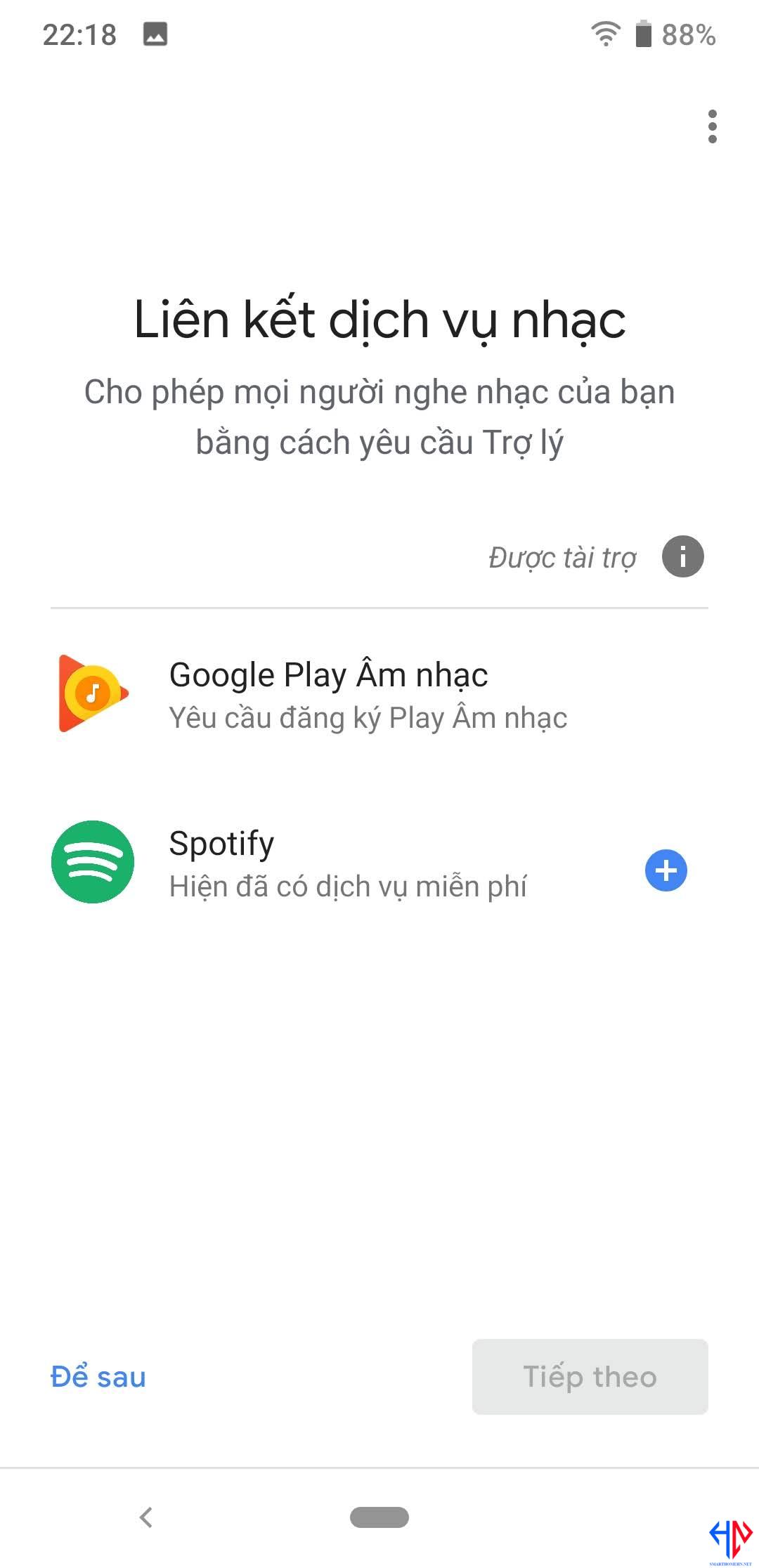The width and height of the screenshot is (759, 1568).
Task: Link Spotify with the plus button
Action: [x=666, y=870]
